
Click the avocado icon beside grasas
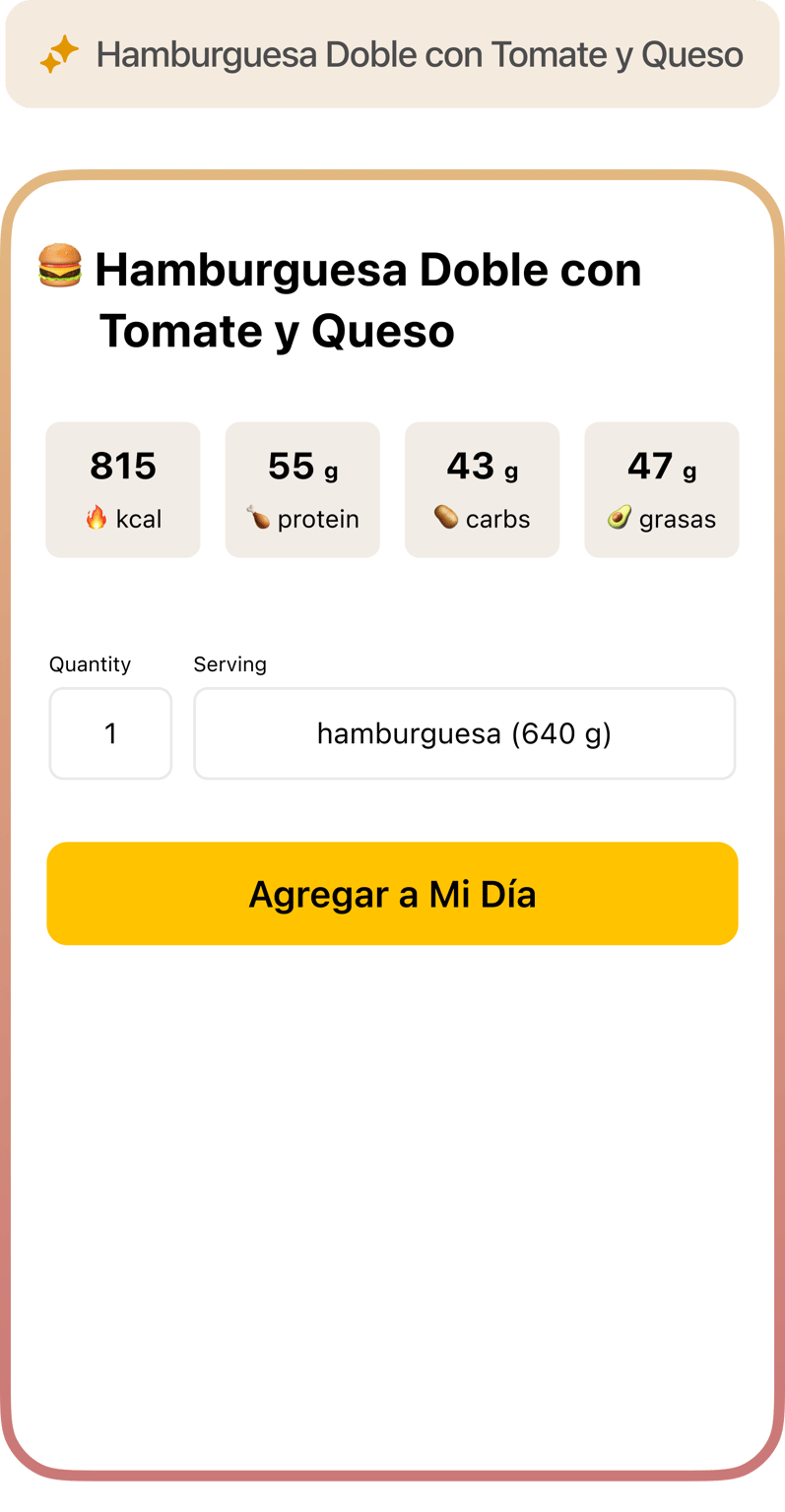[620, 517]
